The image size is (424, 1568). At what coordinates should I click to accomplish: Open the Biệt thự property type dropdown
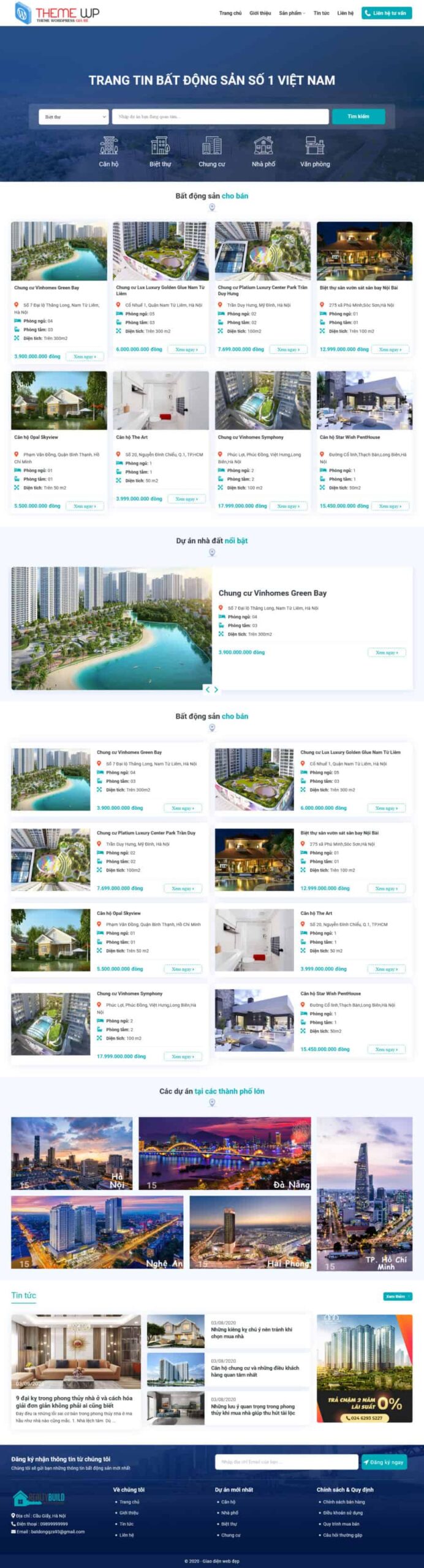[x=74, y=116]
